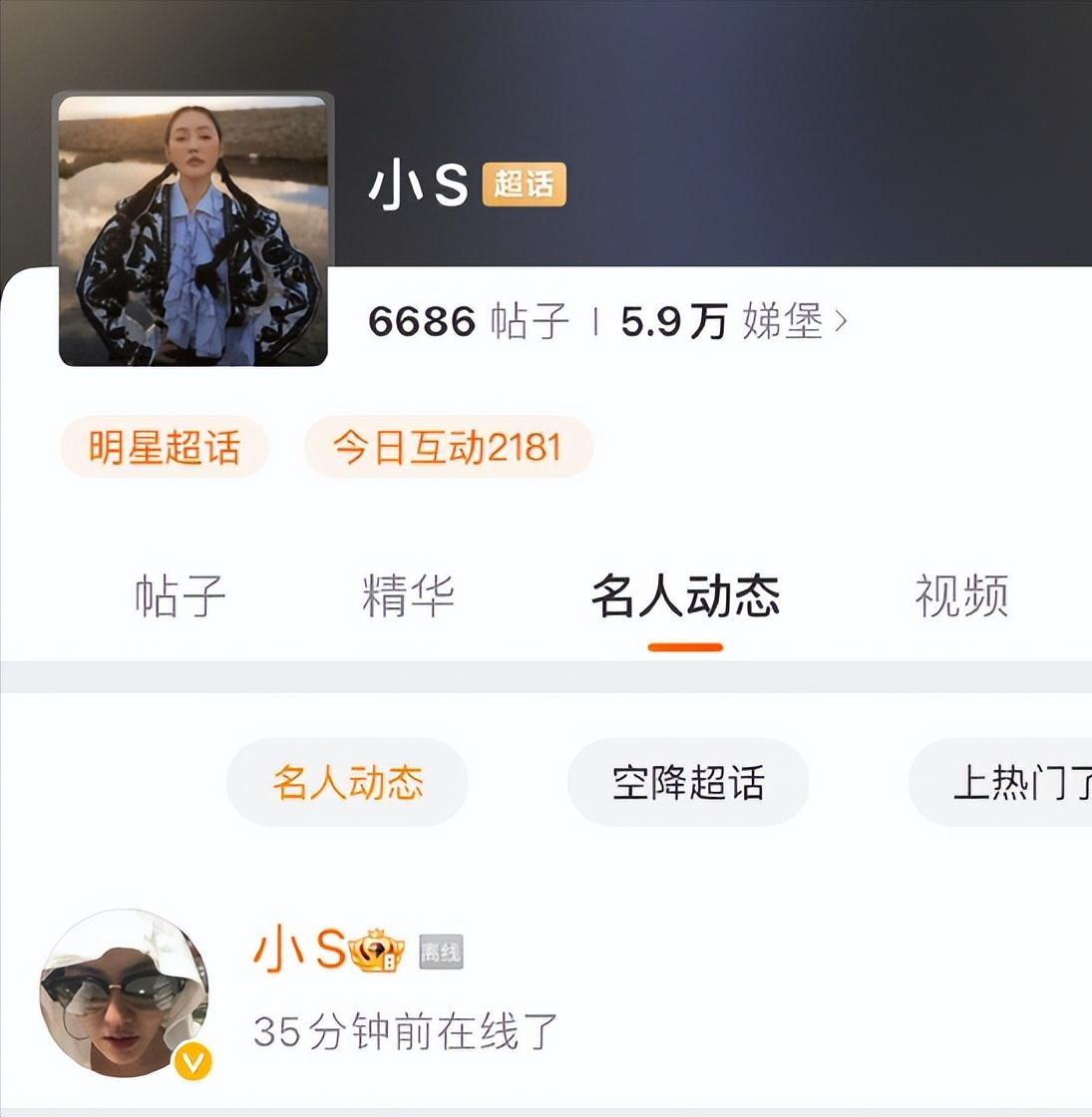Open the 明星超话 category tag

click(163, 449)
